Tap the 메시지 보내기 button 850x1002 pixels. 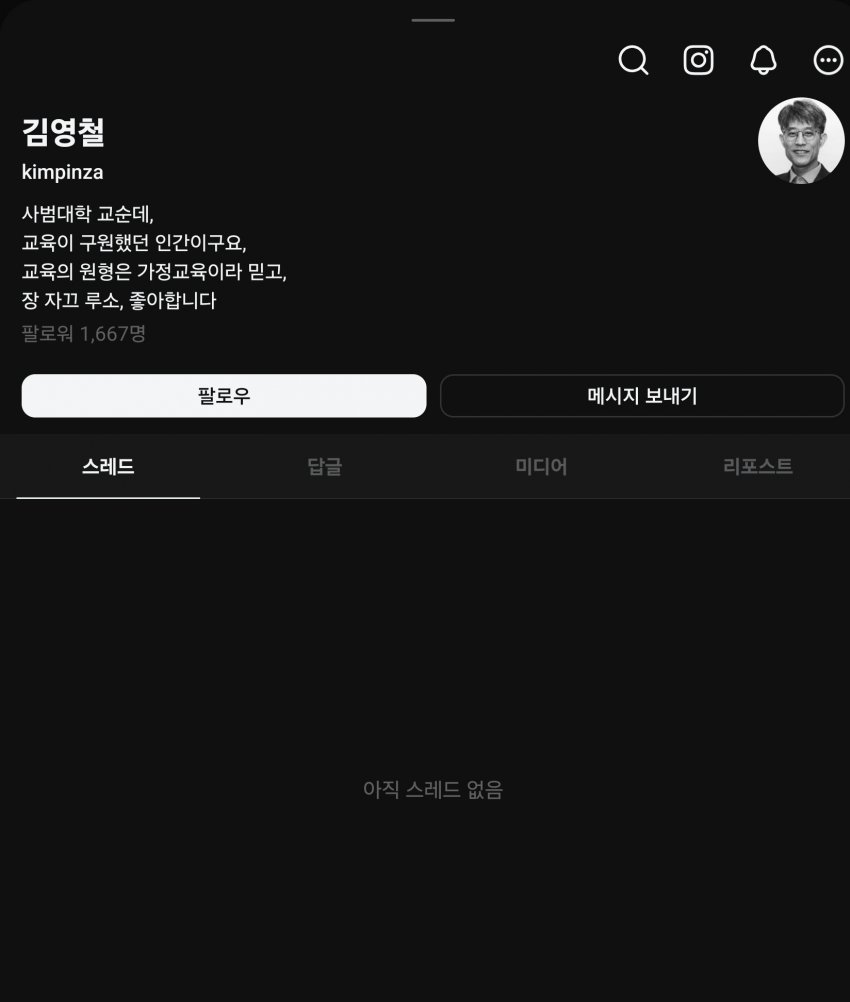(x=642, y=396)
